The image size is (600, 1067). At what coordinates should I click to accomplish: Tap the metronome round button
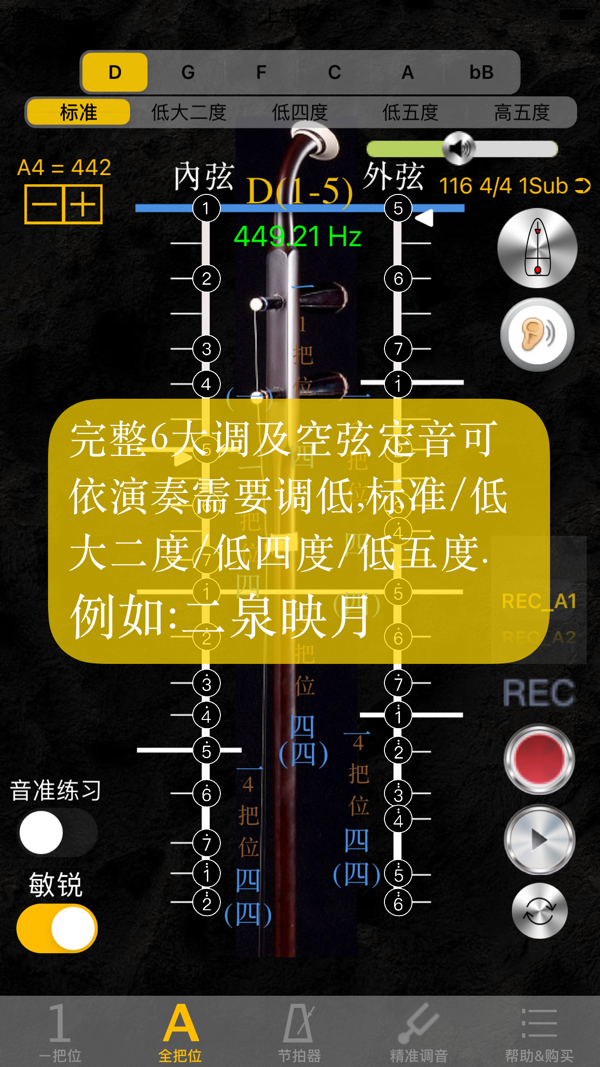pos(537,248)
